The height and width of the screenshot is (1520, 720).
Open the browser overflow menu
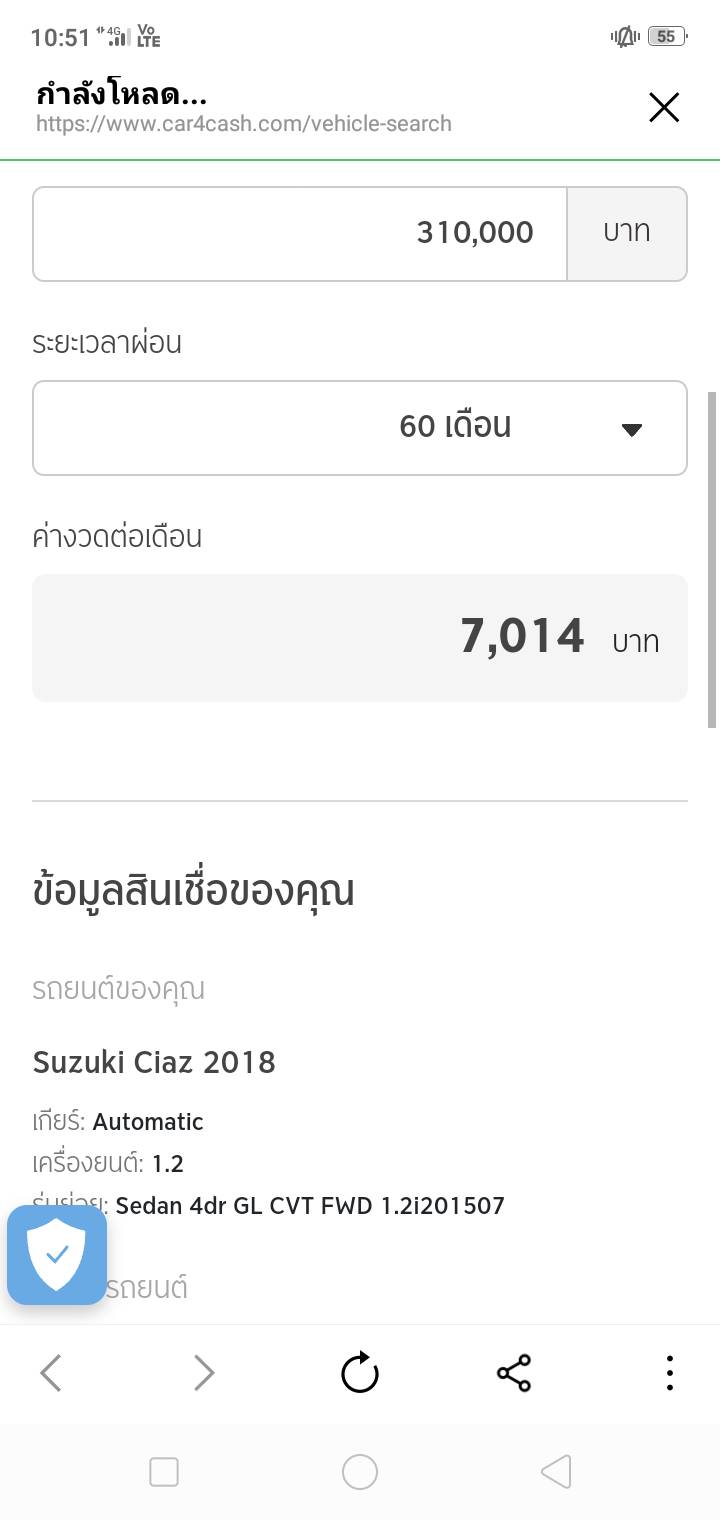tap(669, 1373)
